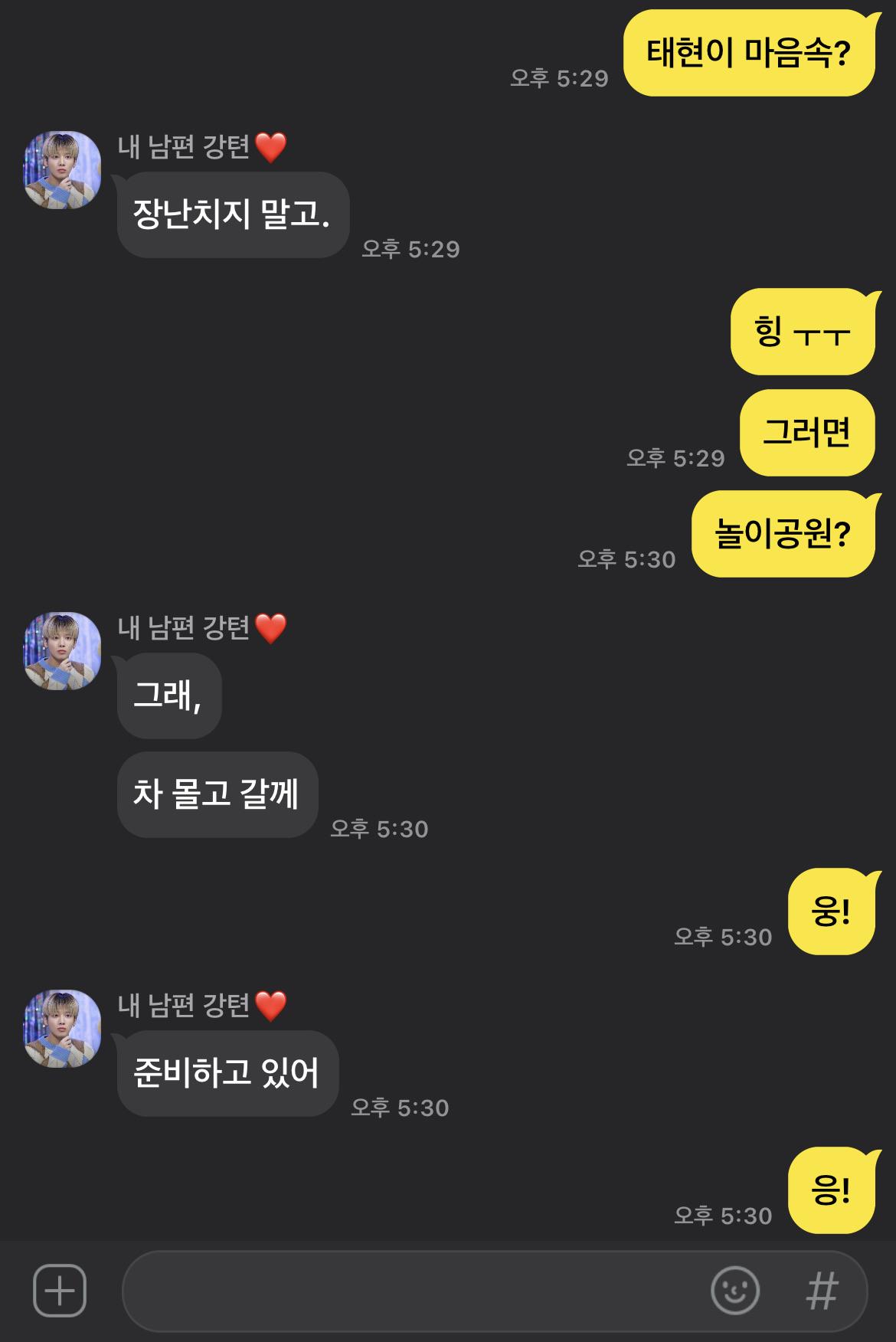Open the plus attachment menu
This screenshot has height=1342, width=896.
60,1291
